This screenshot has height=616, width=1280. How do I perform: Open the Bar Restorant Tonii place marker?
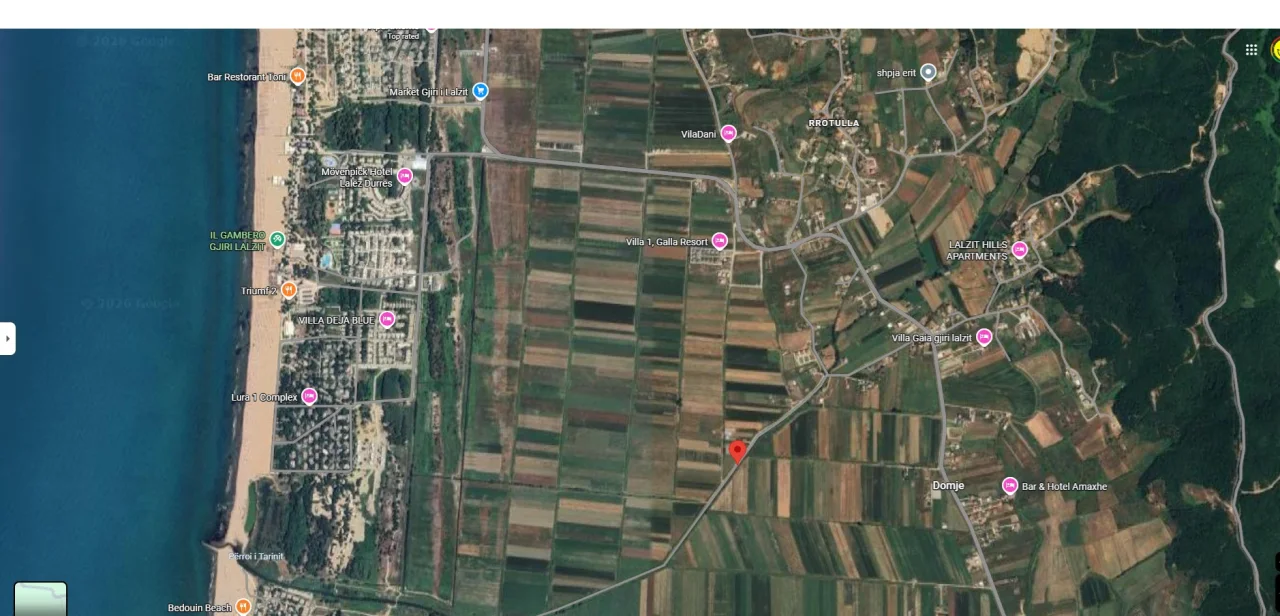click(297, 76)
